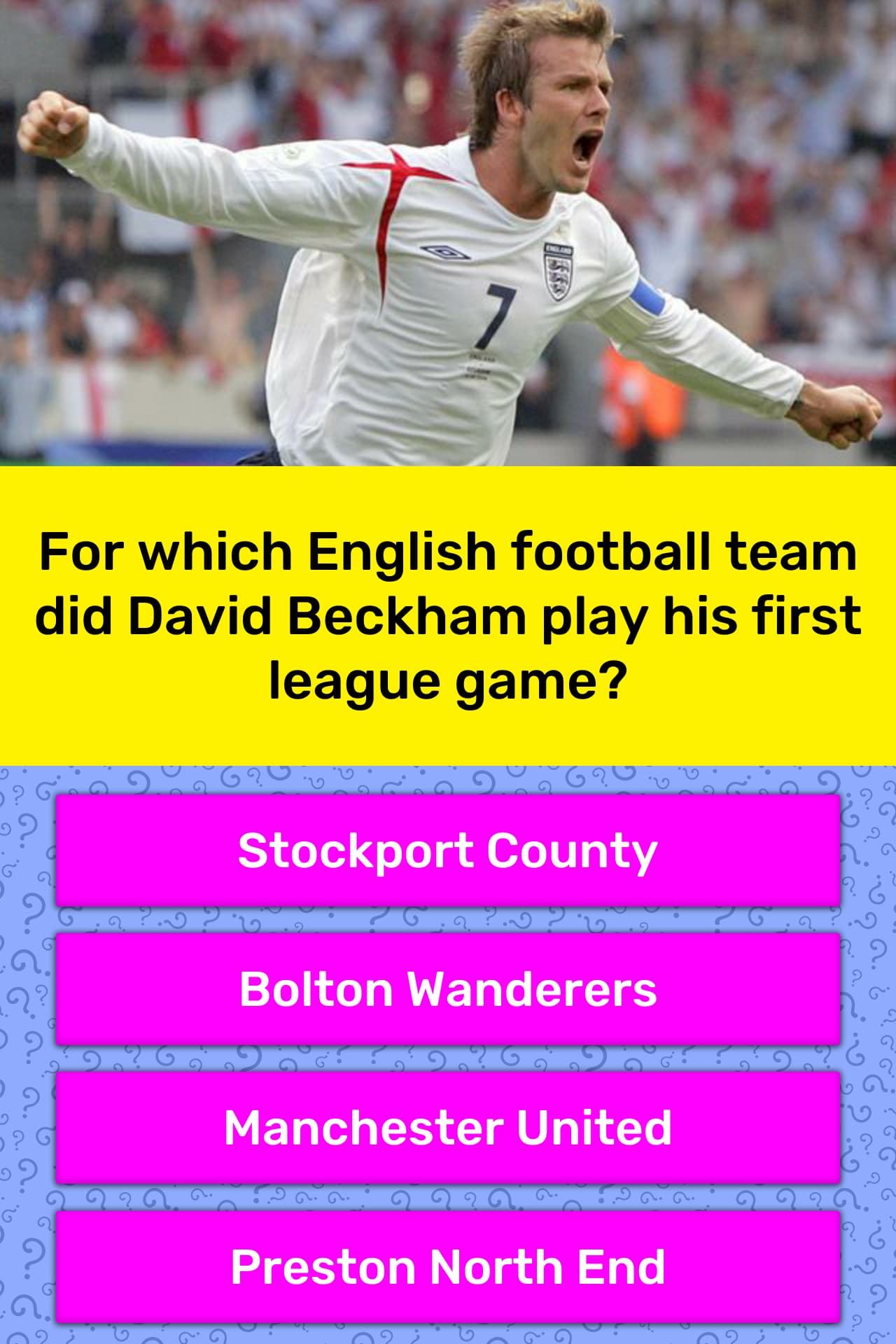Pick the Manchester United answer
This screenshot has height=1344, width=896.
[x=448, y=1128]
